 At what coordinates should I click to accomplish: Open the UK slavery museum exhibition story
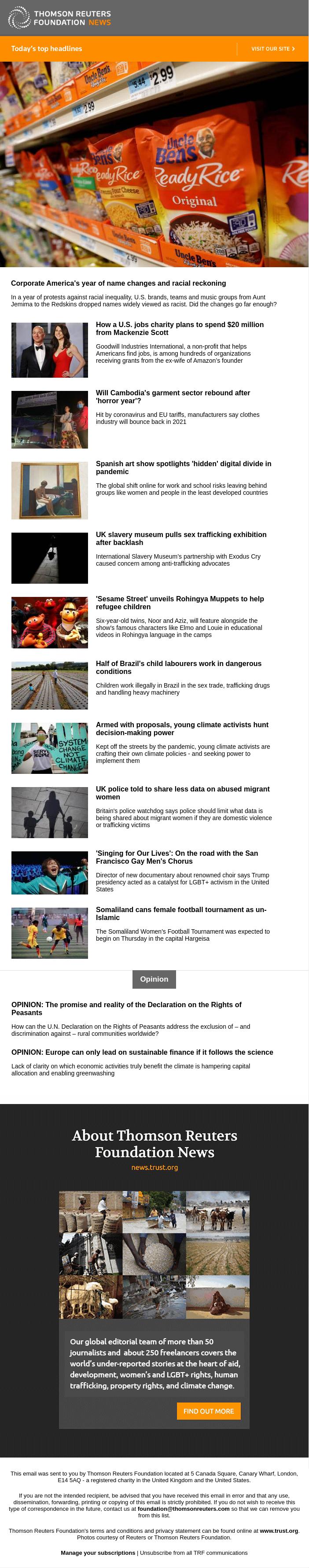(180, 538)
